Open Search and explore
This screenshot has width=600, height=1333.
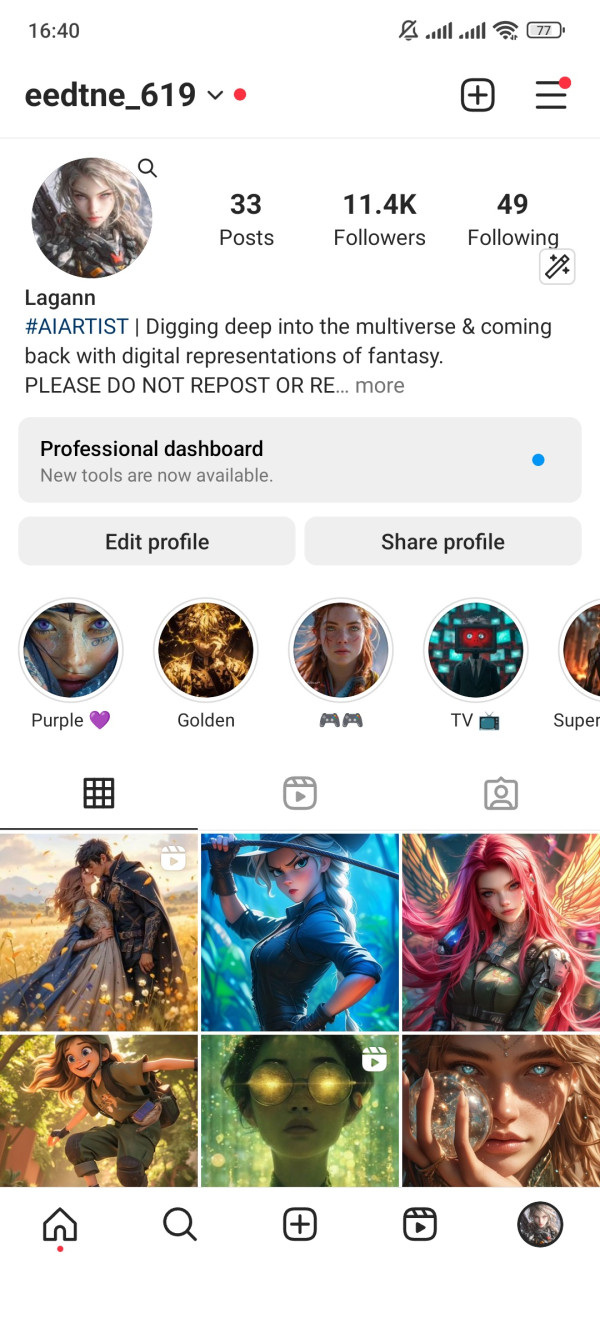180,1224
